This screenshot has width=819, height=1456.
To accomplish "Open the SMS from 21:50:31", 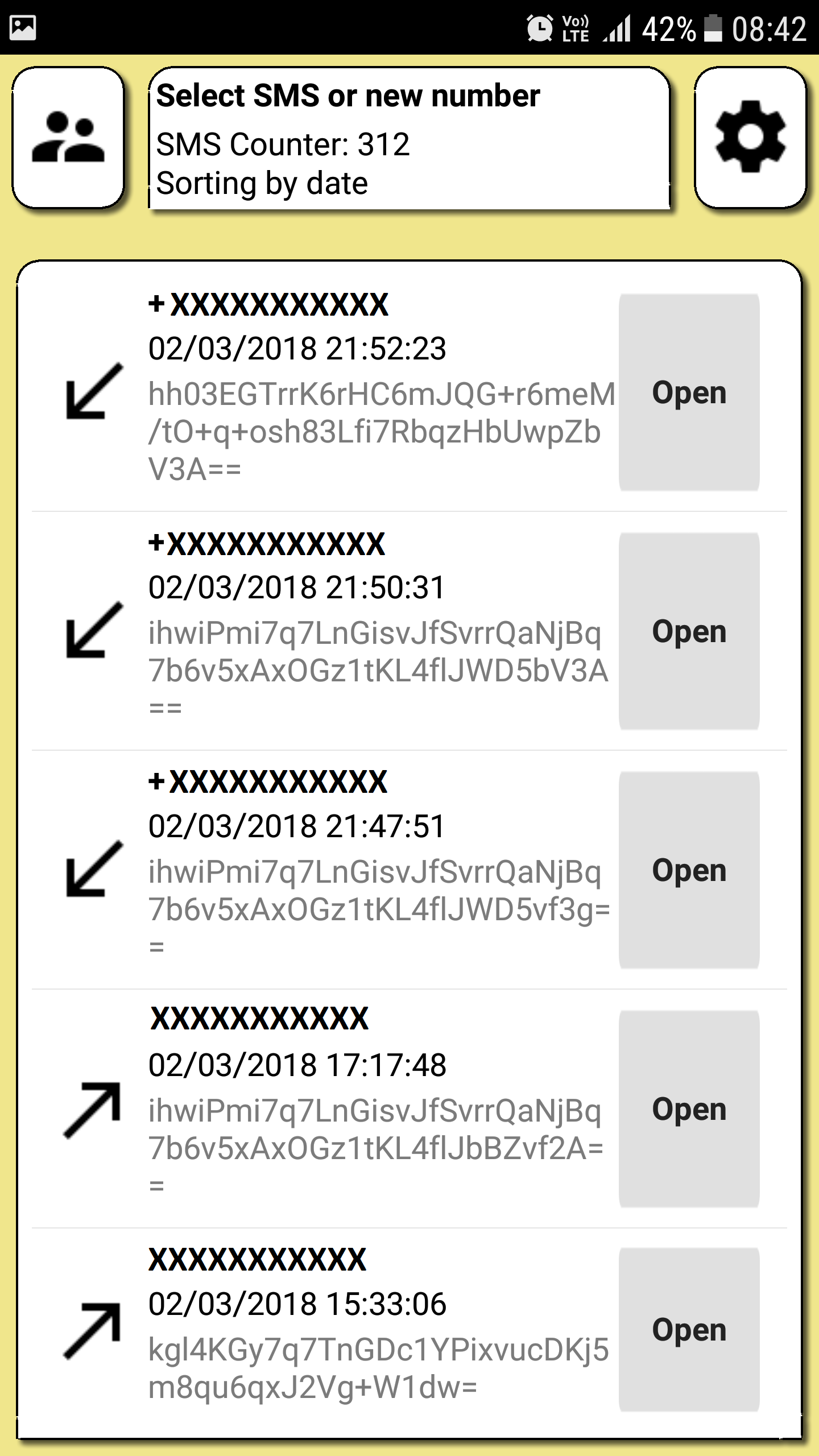I will tap(689, 631).
